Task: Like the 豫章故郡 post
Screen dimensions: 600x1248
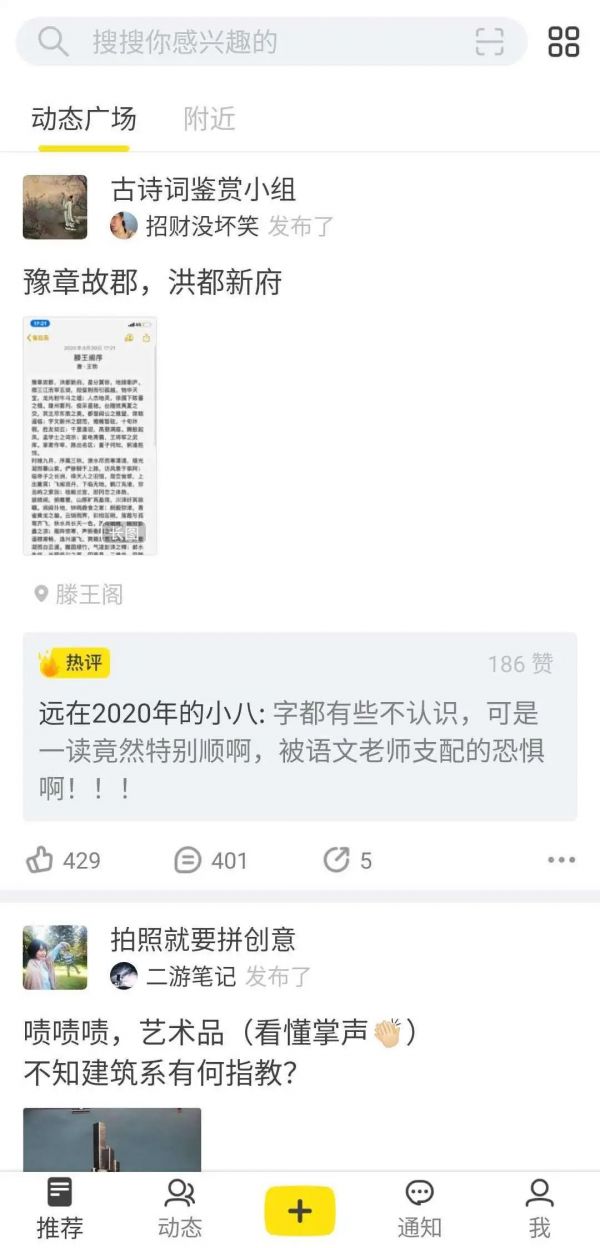Action: pos(63,860)
